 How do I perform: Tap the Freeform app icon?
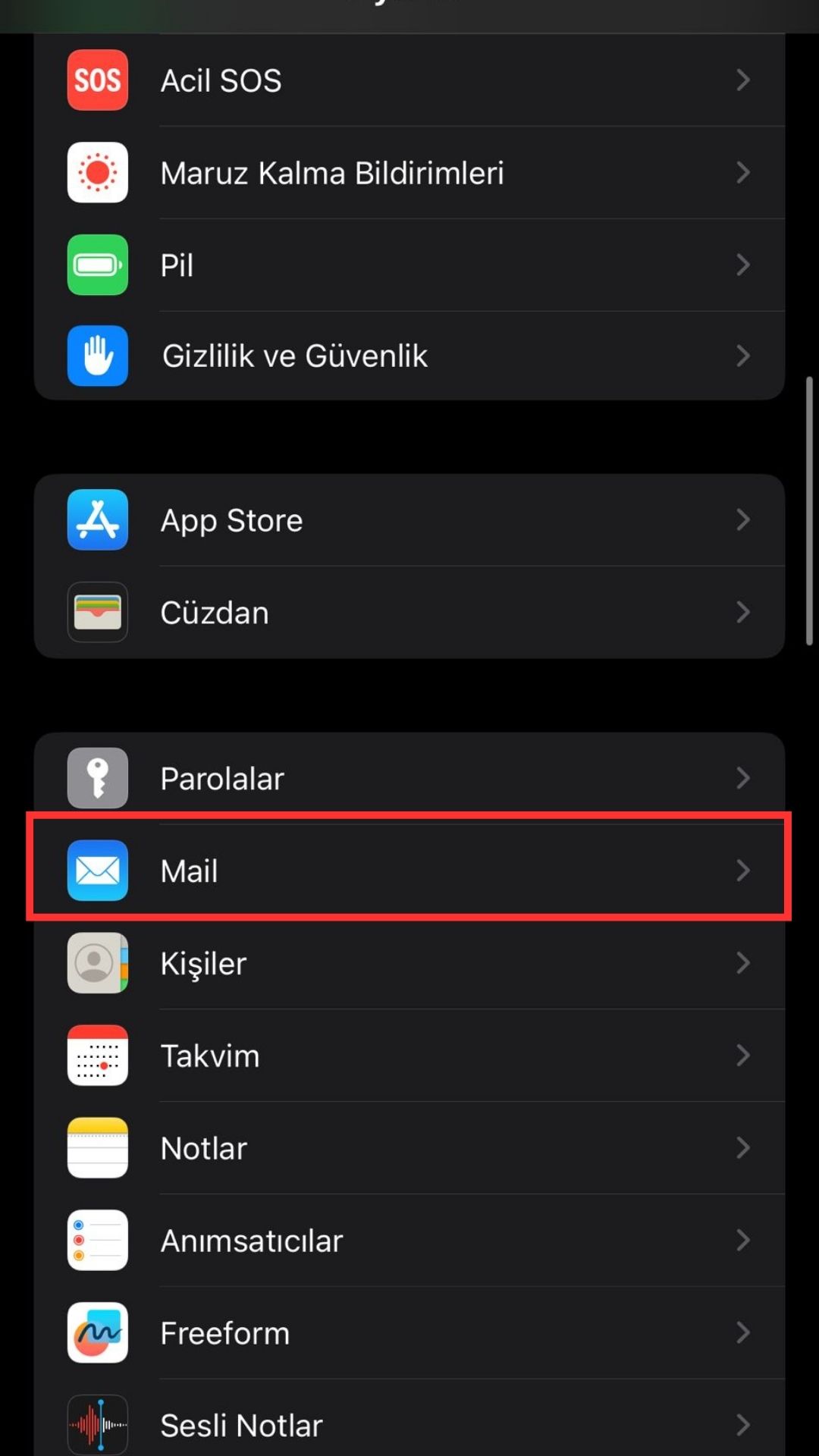coord(97,1333)
